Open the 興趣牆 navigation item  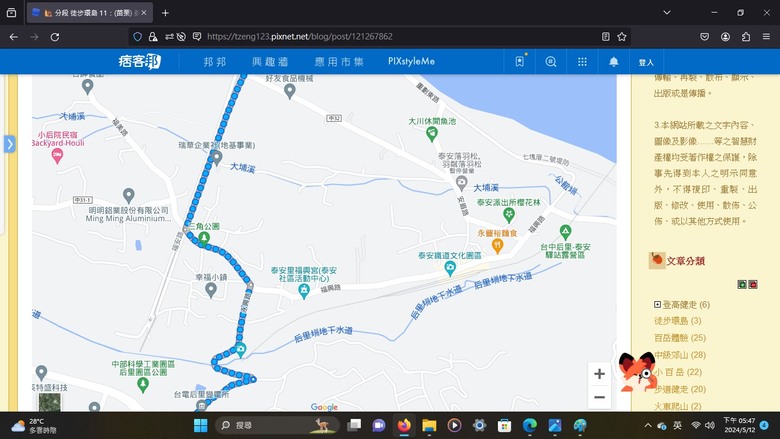[x=270, y=62]
